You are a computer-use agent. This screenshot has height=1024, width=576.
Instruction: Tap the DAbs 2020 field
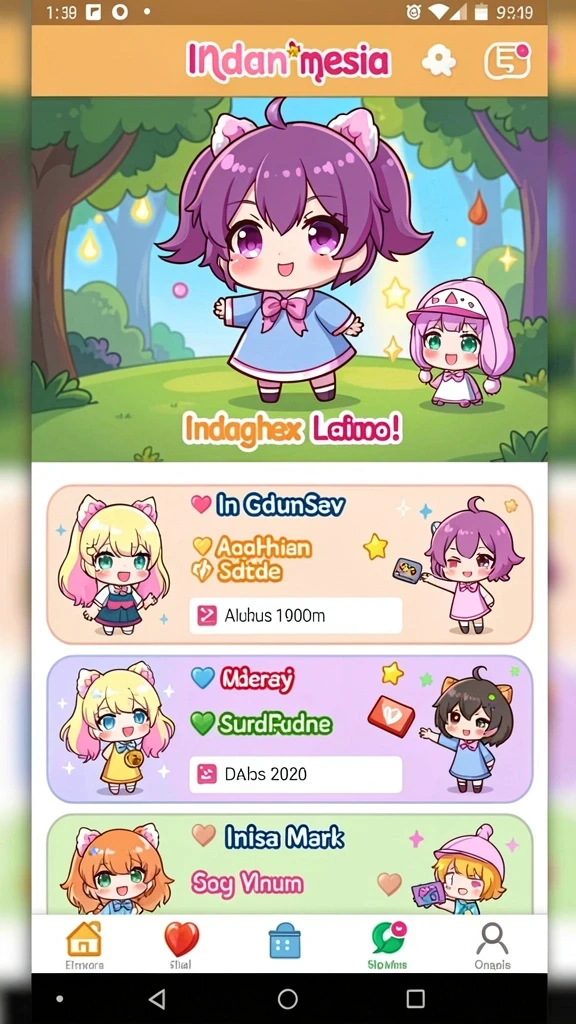point(295,775)
